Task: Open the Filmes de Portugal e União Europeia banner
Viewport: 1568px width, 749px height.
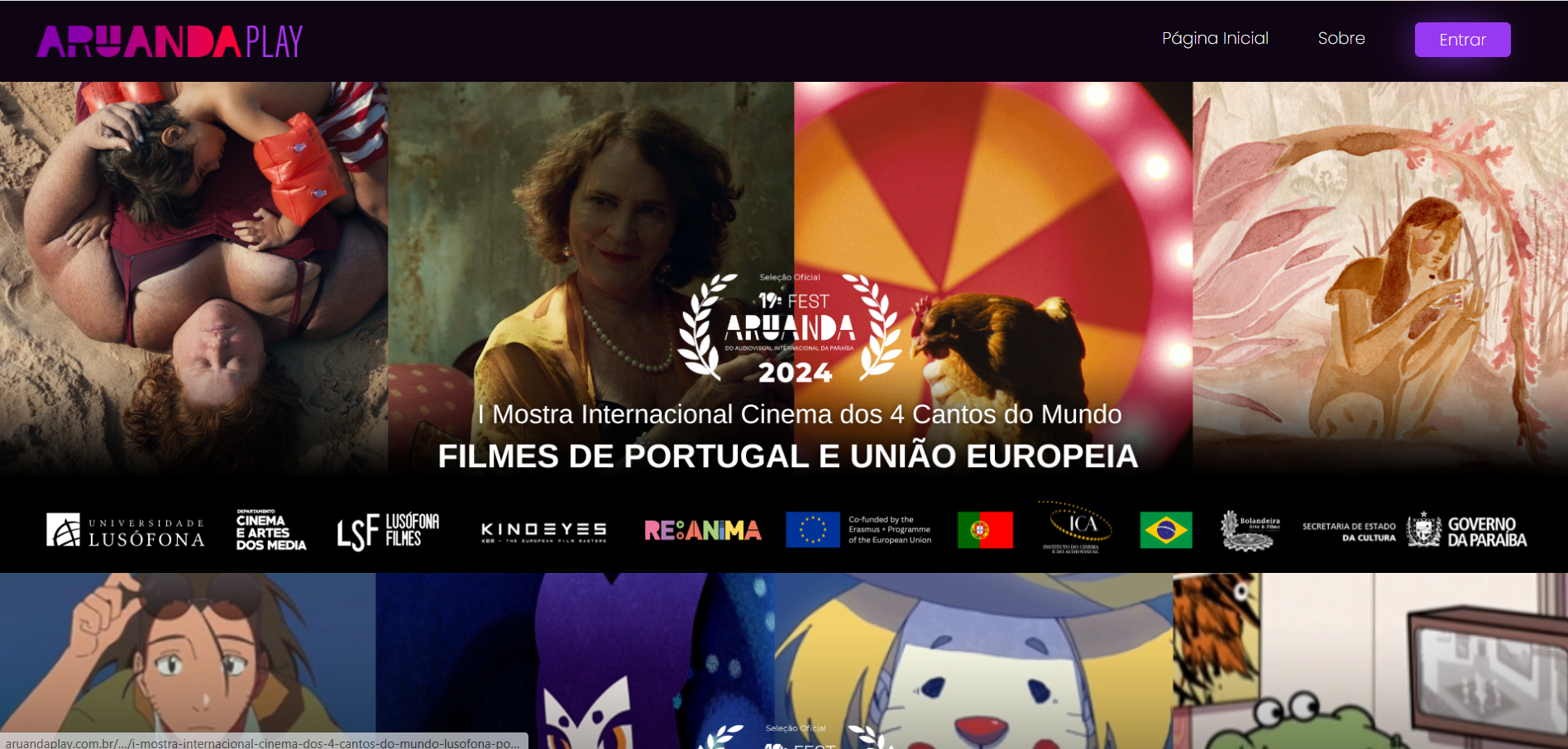Action: (x=786, y=456)
